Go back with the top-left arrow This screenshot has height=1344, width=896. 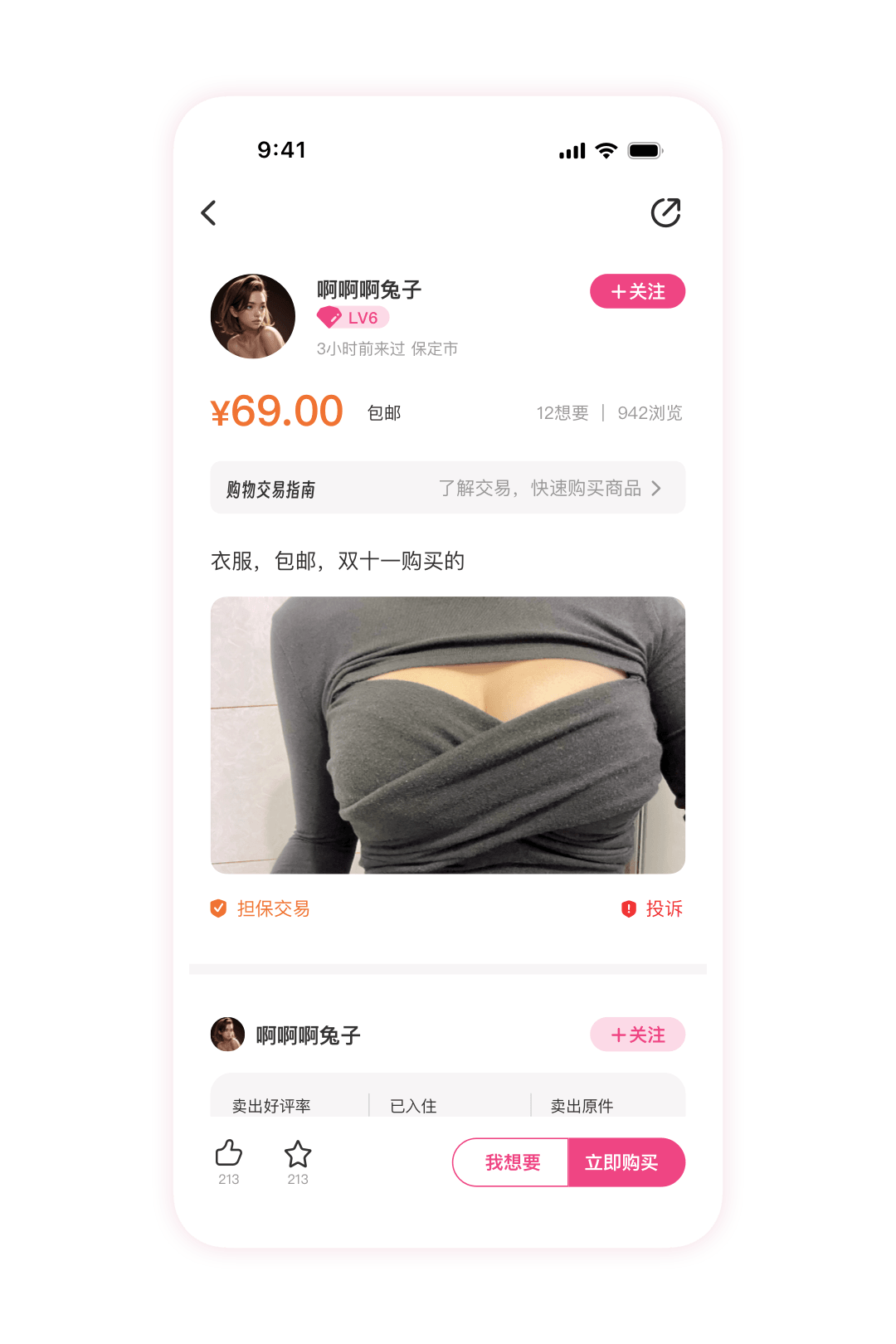tap(209, 213)
